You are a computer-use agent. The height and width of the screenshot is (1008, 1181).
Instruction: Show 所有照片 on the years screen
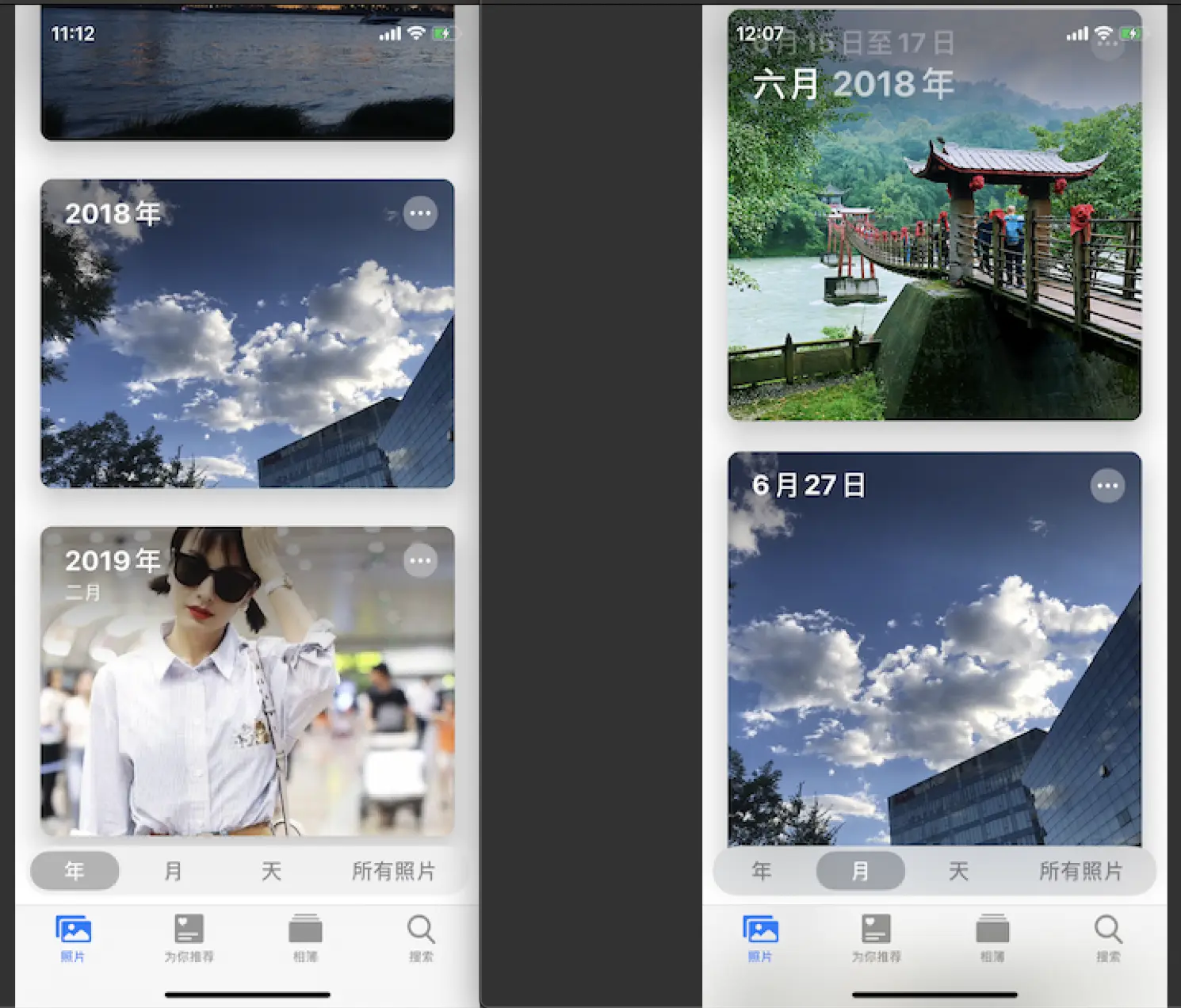pyautogui.click(x=393, y=871)
